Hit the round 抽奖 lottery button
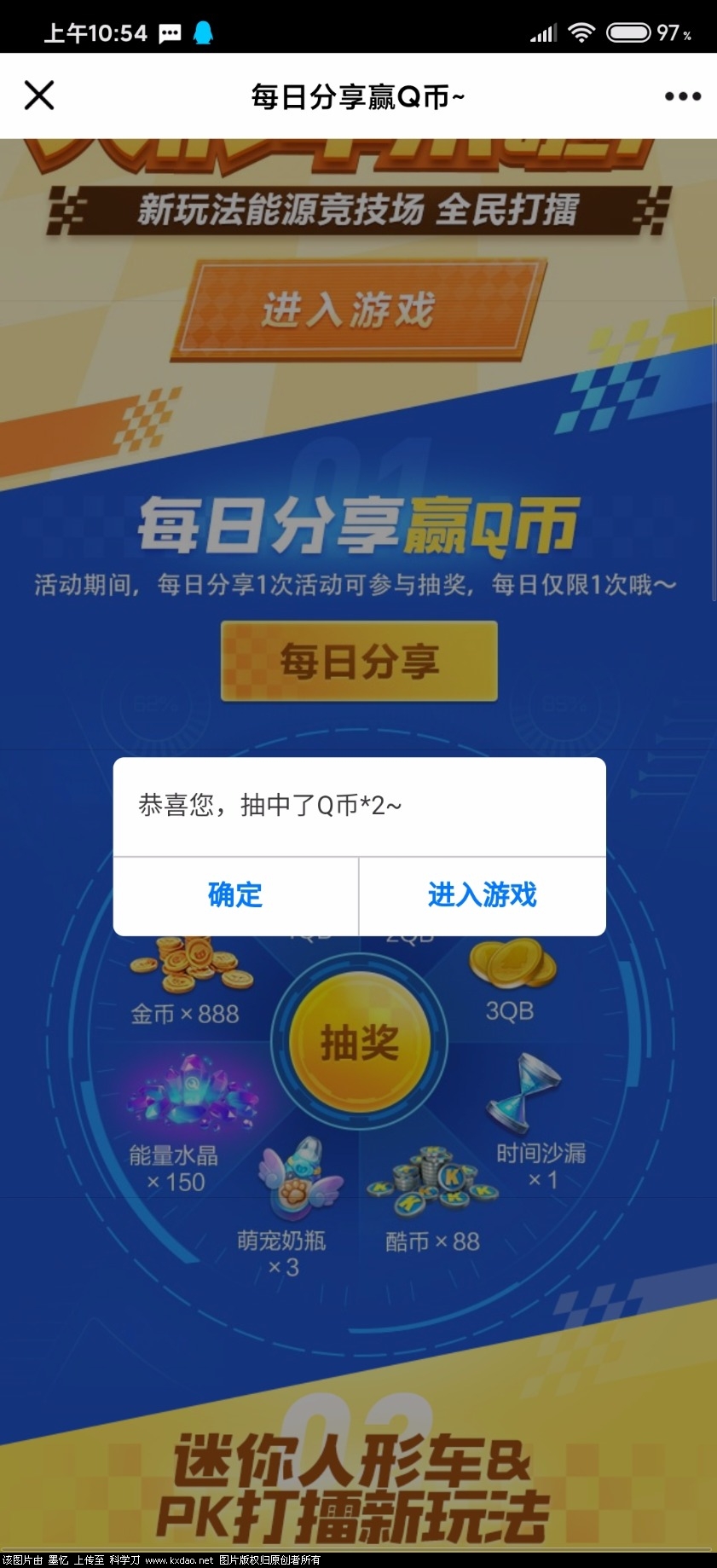The image size is (717, 1568). 359,1042
